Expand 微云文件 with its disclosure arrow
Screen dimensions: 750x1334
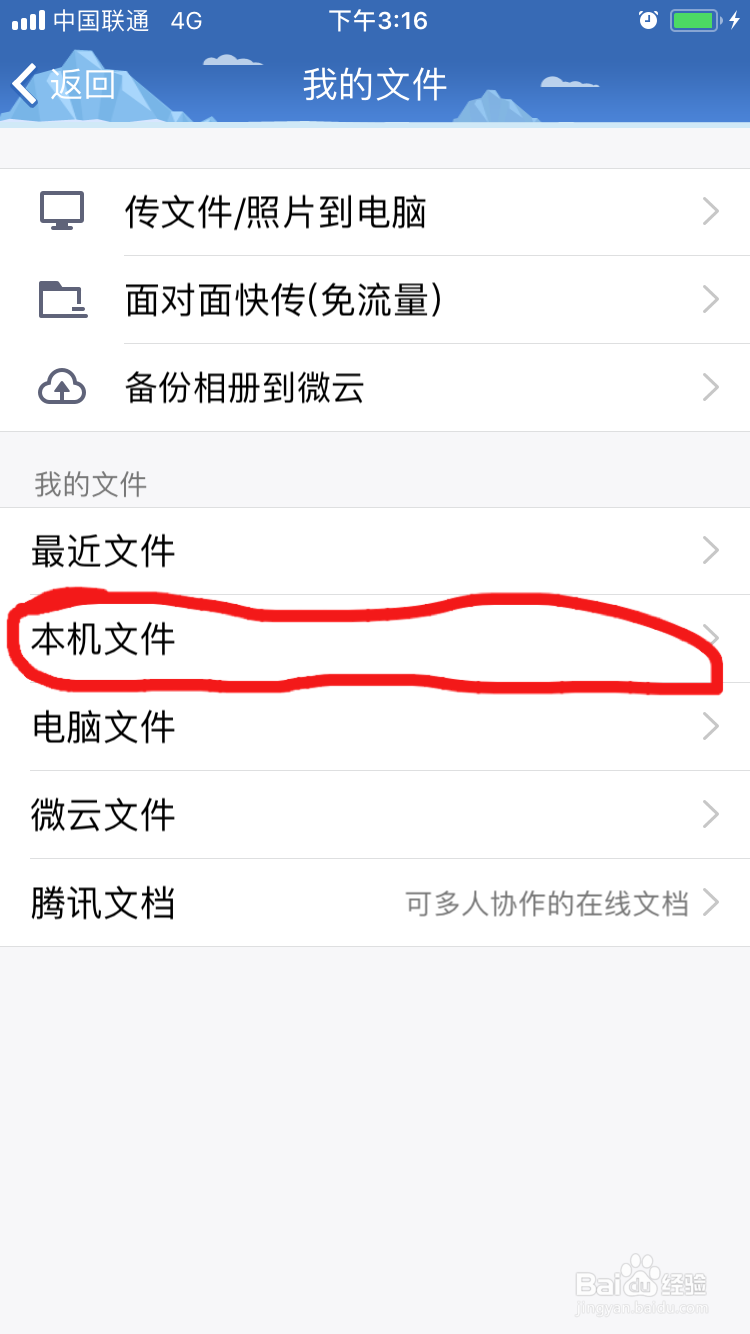tap(710, 814)
